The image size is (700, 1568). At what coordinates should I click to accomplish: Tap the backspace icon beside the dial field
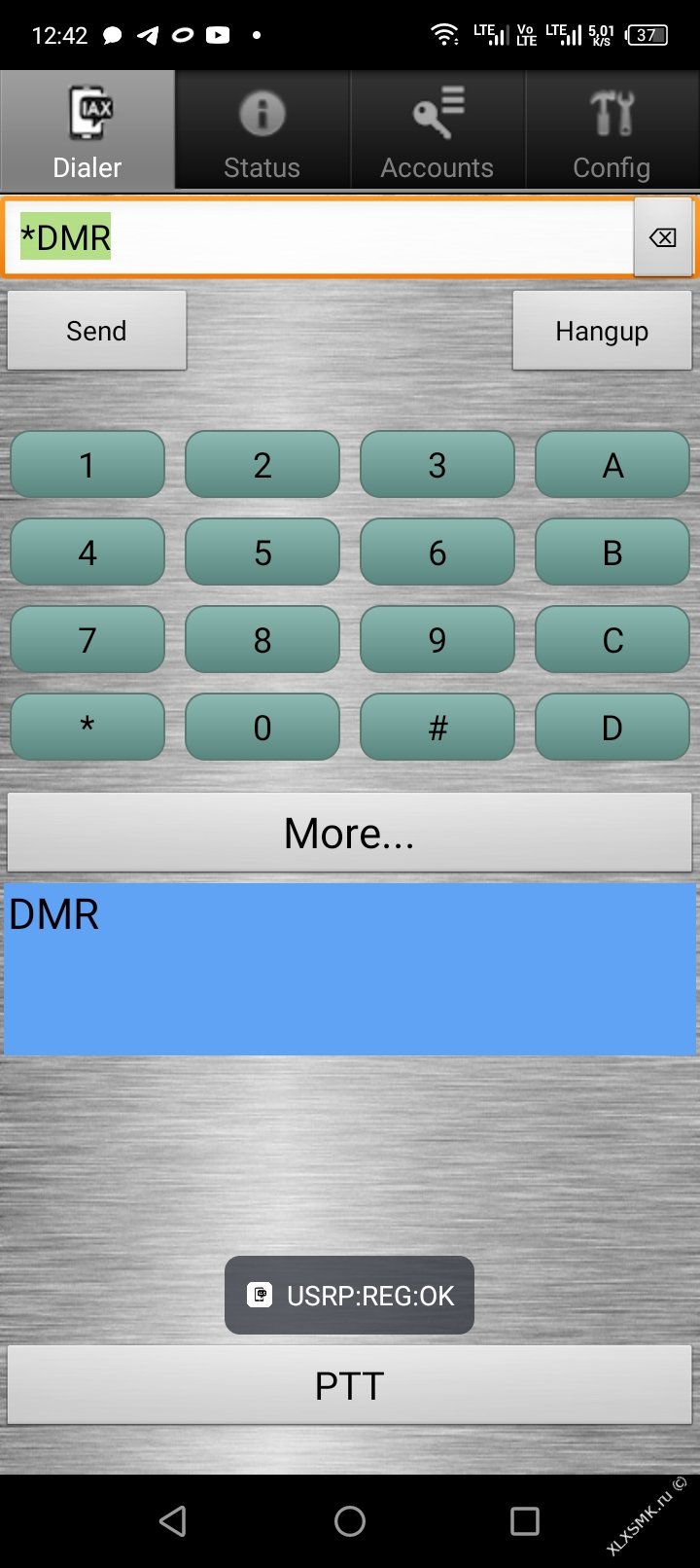(x=663, y=237)
